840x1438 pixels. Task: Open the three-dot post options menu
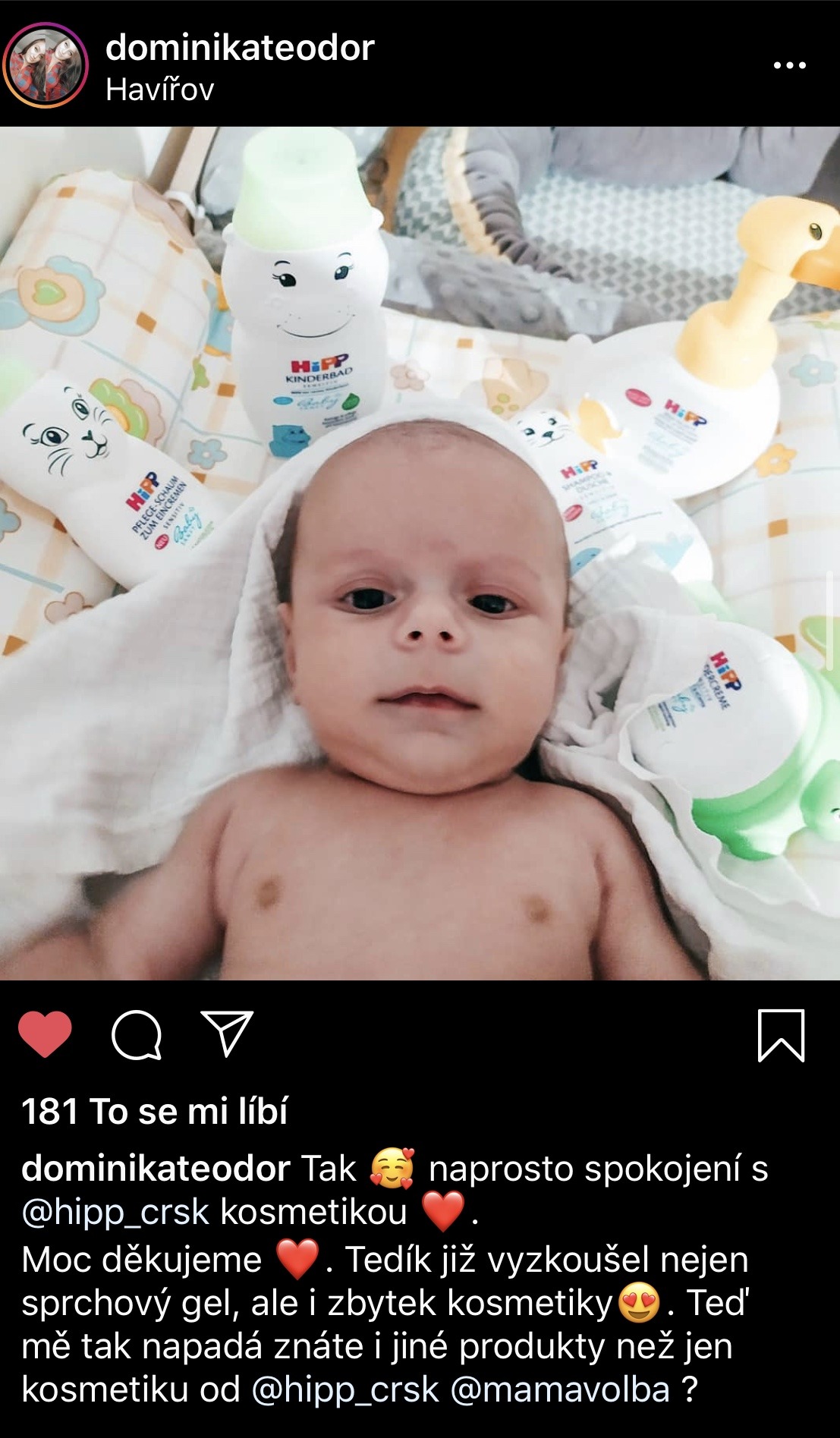click(789, 66)
